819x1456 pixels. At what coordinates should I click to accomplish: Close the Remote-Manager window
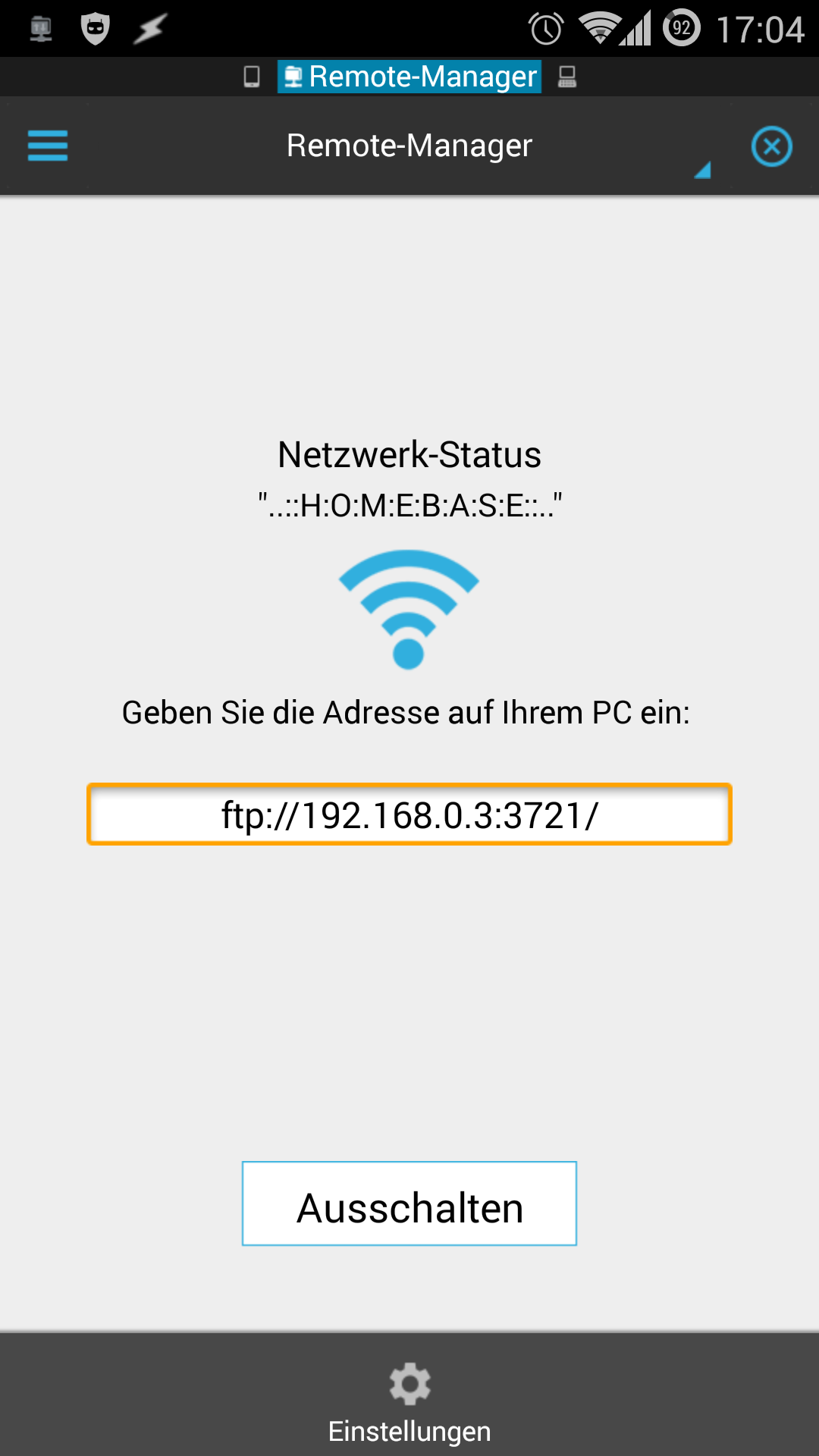[771, 146]
